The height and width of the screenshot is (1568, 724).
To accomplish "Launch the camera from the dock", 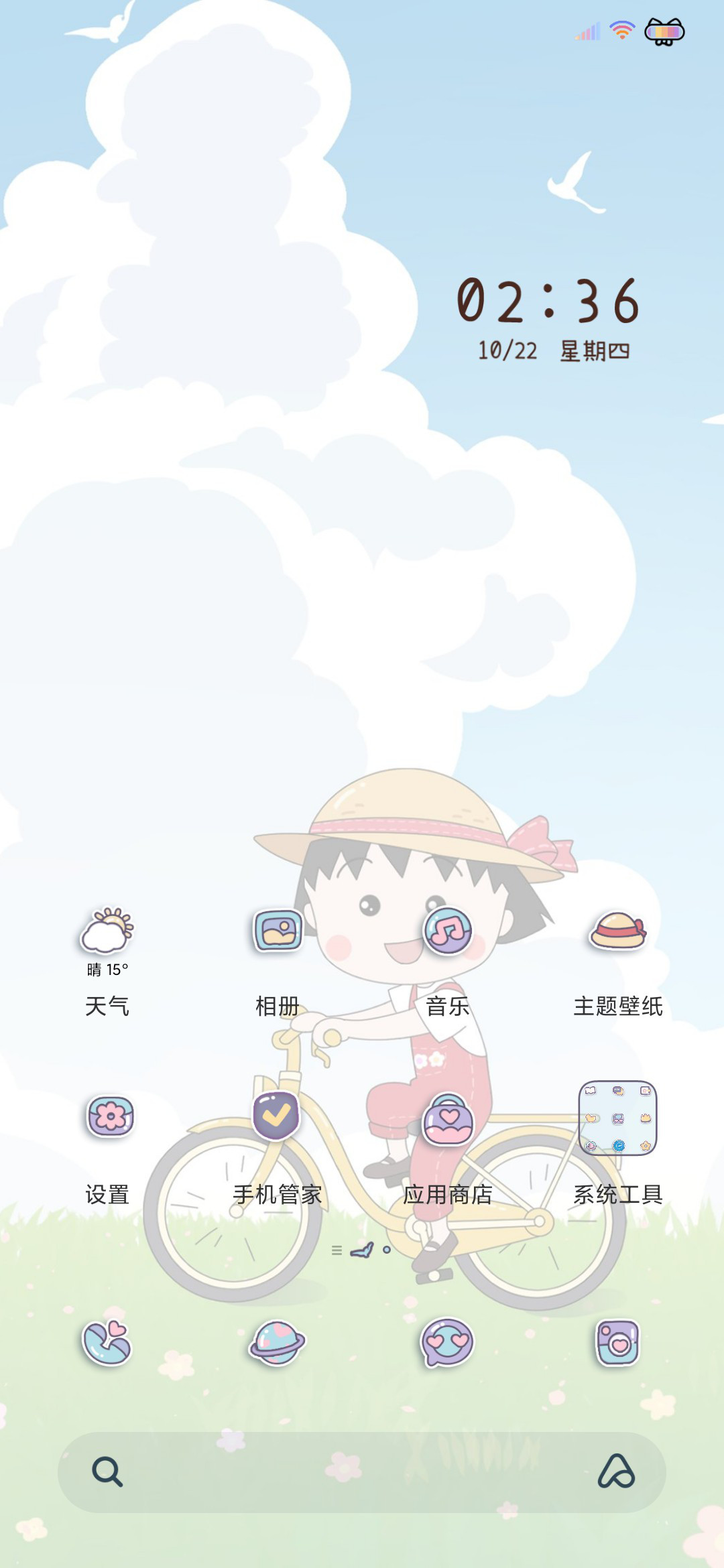I will (618, 1343).
